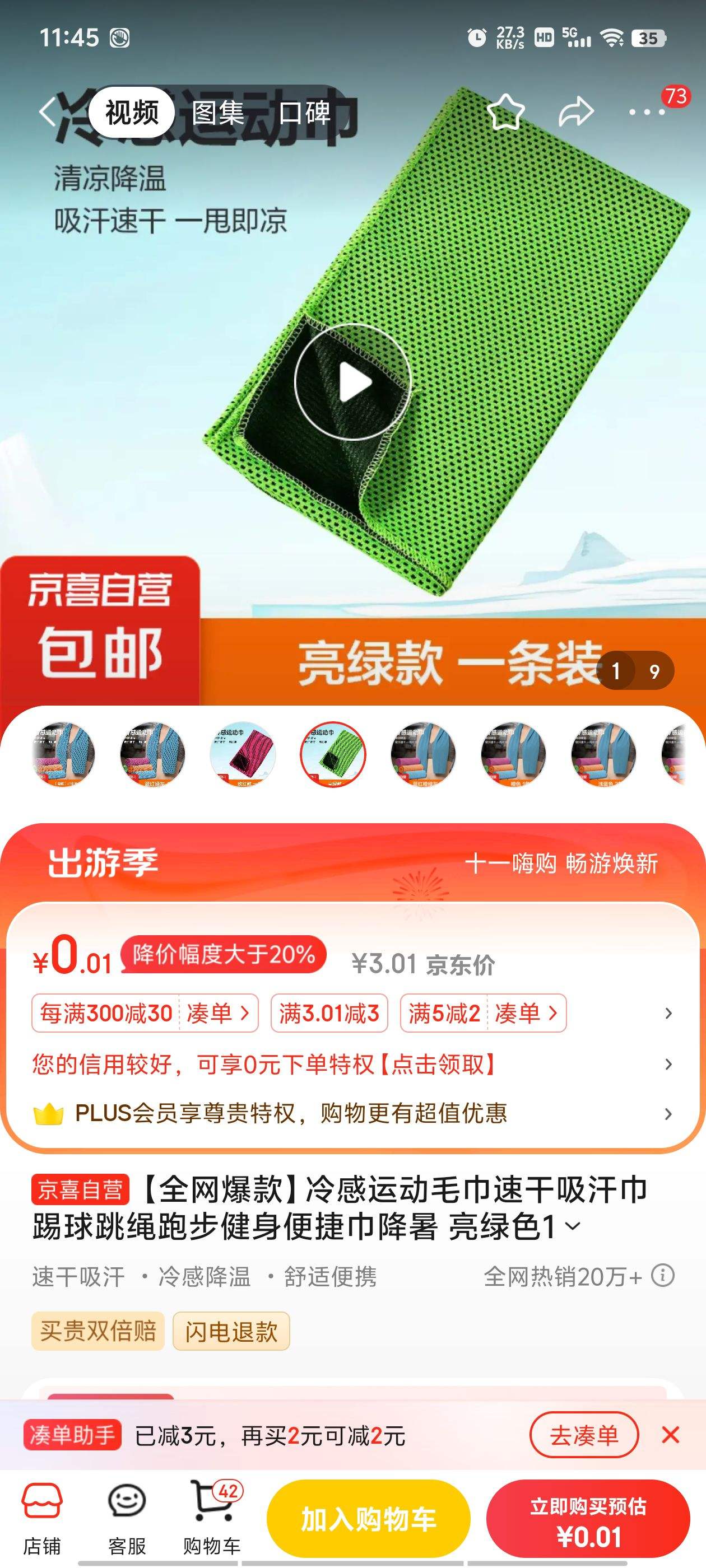The height and width of the screenshot is (1568, 706).
Task: Share this product
Action: point(575,112)
